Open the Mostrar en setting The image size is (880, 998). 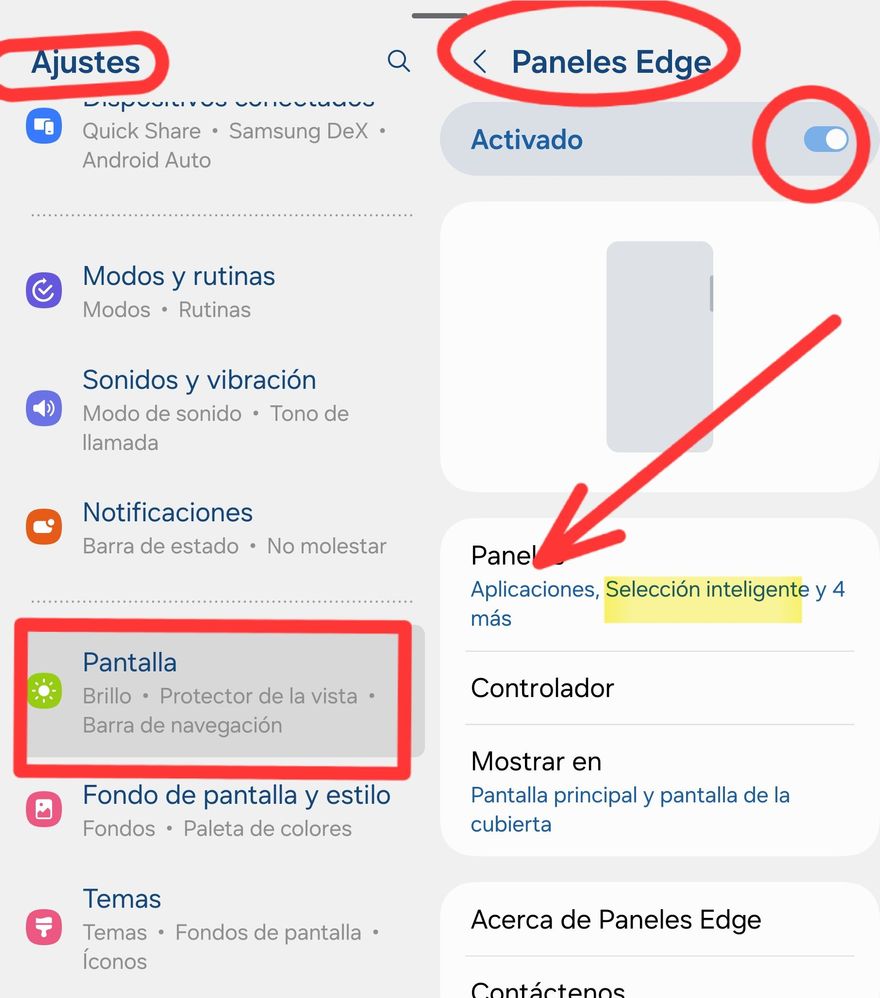click(655, 791)
